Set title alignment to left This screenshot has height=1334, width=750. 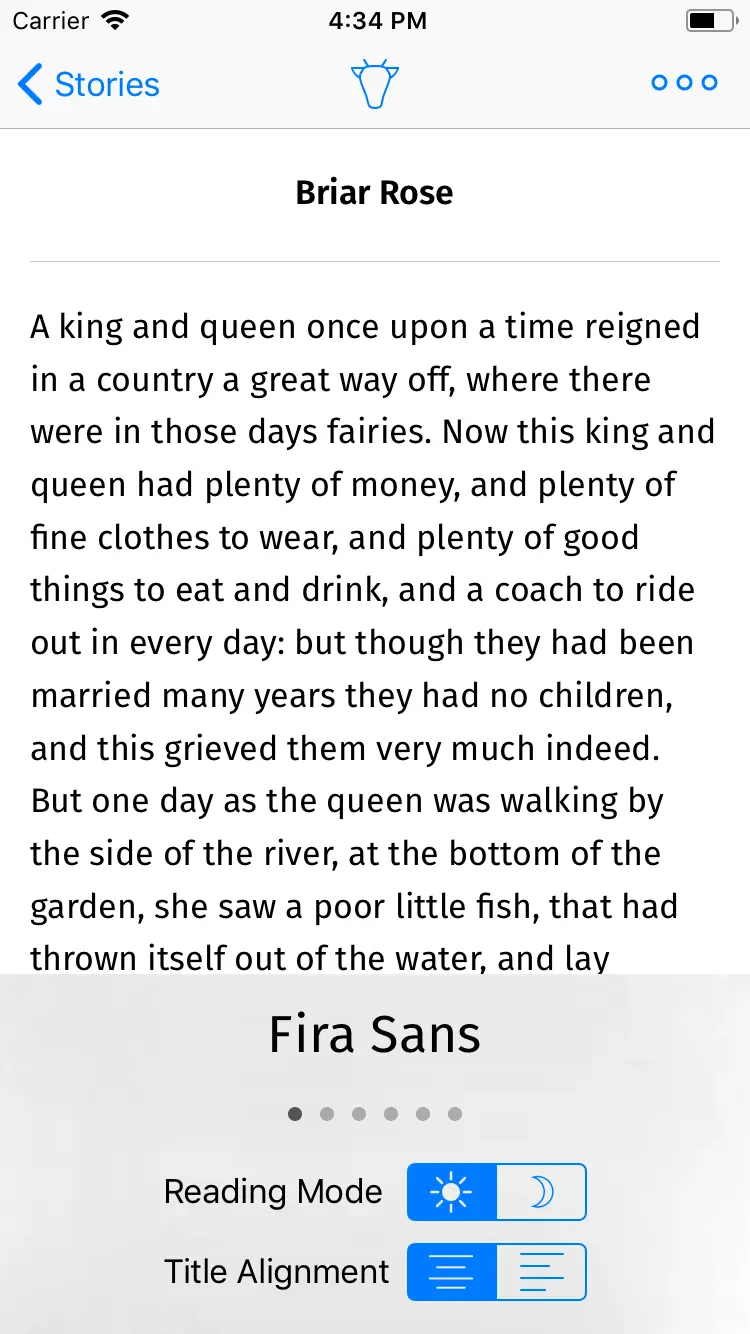coord(541,1272)
